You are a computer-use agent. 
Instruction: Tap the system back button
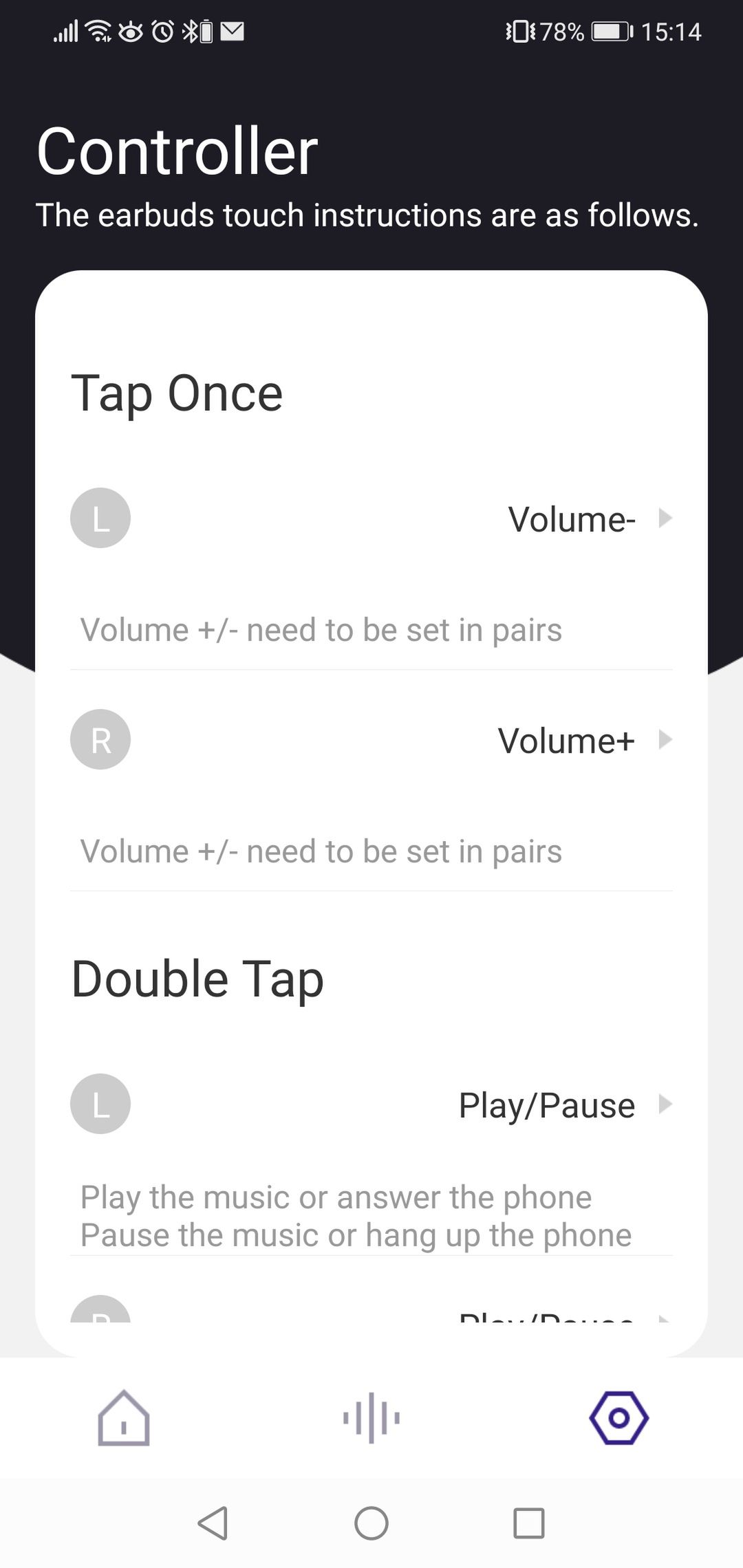point(213,1523)
